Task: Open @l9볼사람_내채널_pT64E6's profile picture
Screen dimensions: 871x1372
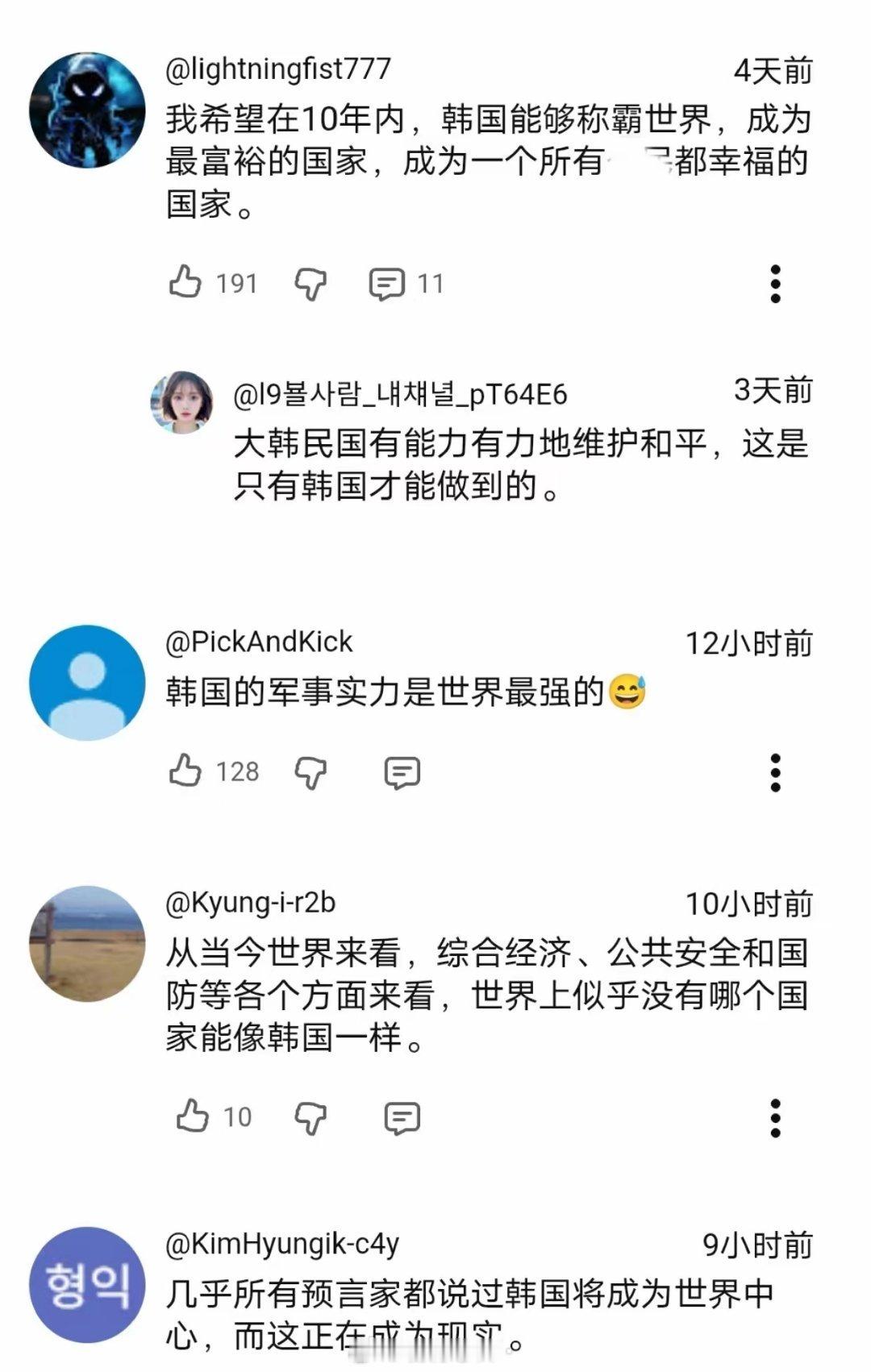Action: tap(184, 399)
